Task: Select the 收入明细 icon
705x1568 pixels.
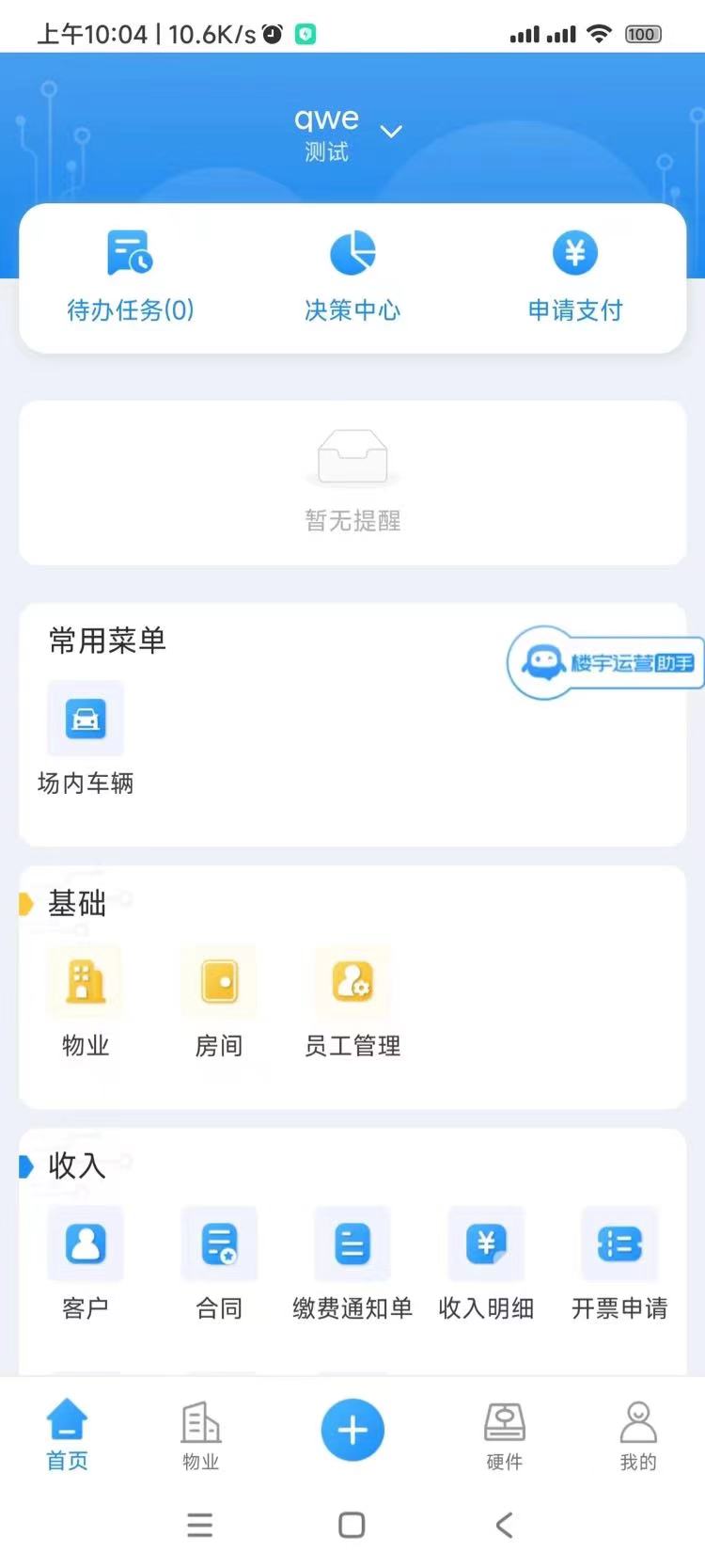Action: (485, 1243)
